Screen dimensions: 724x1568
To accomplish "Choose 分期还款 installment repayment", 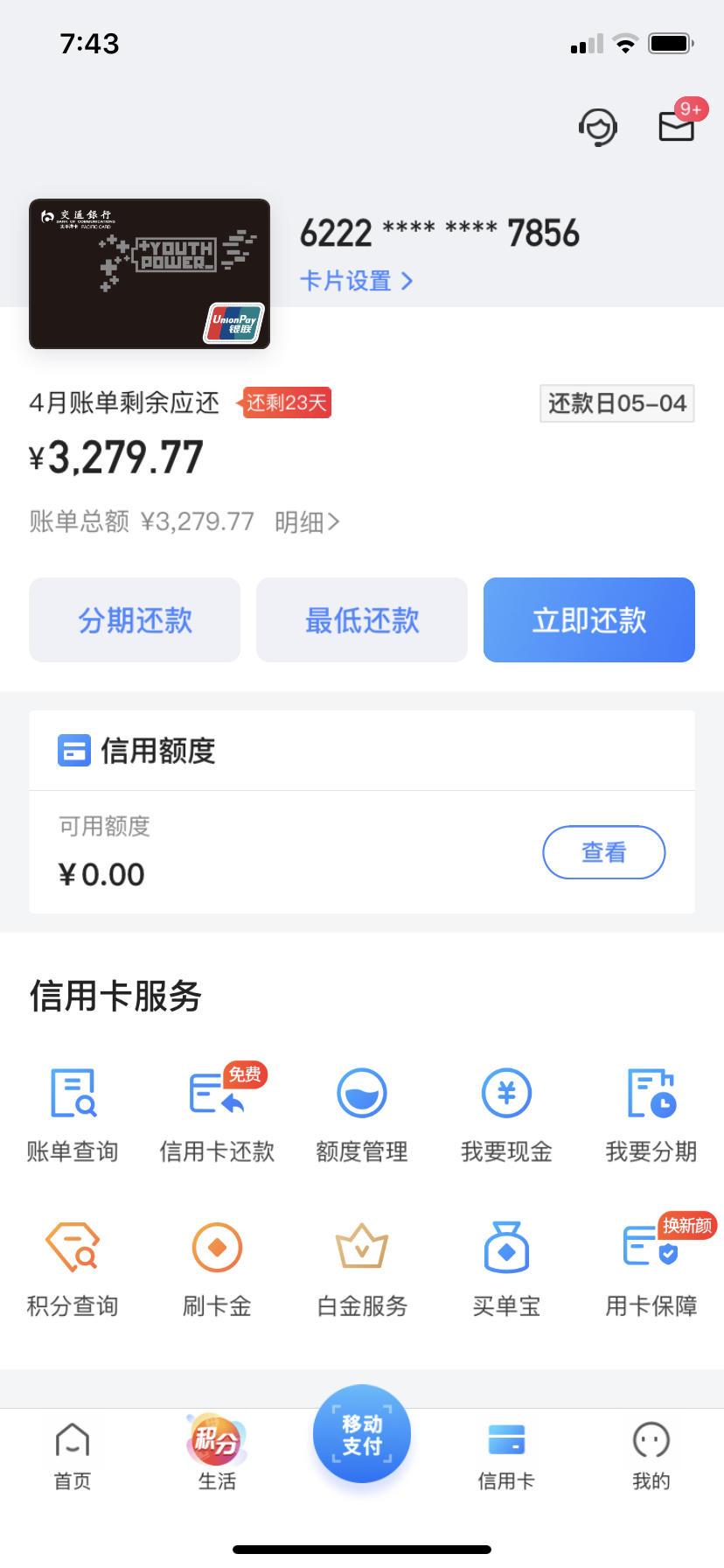I will [135, 619].
